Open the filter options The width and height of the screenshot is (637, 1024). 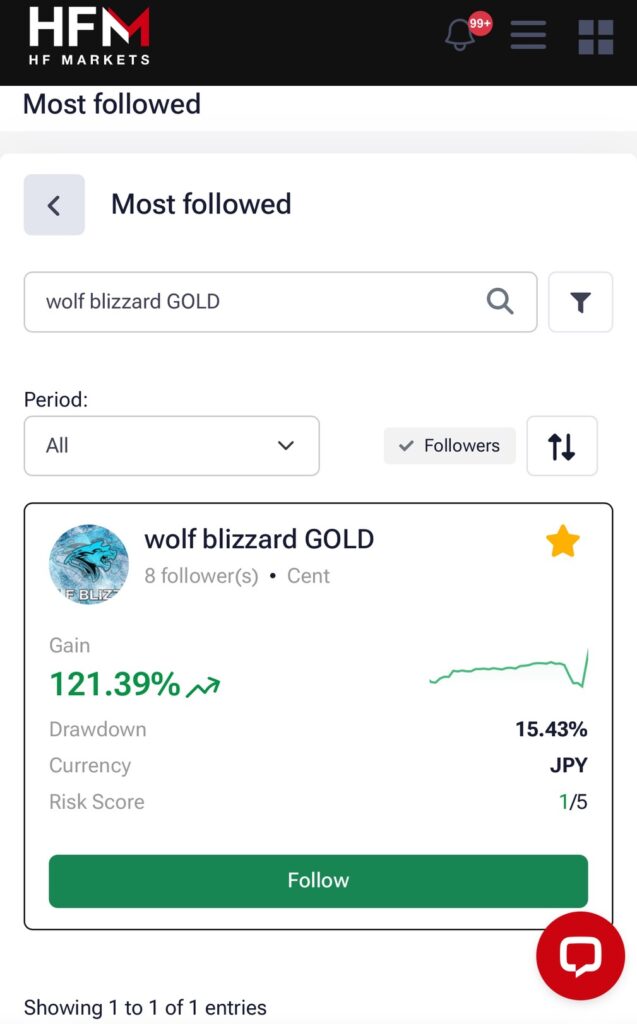580,302
